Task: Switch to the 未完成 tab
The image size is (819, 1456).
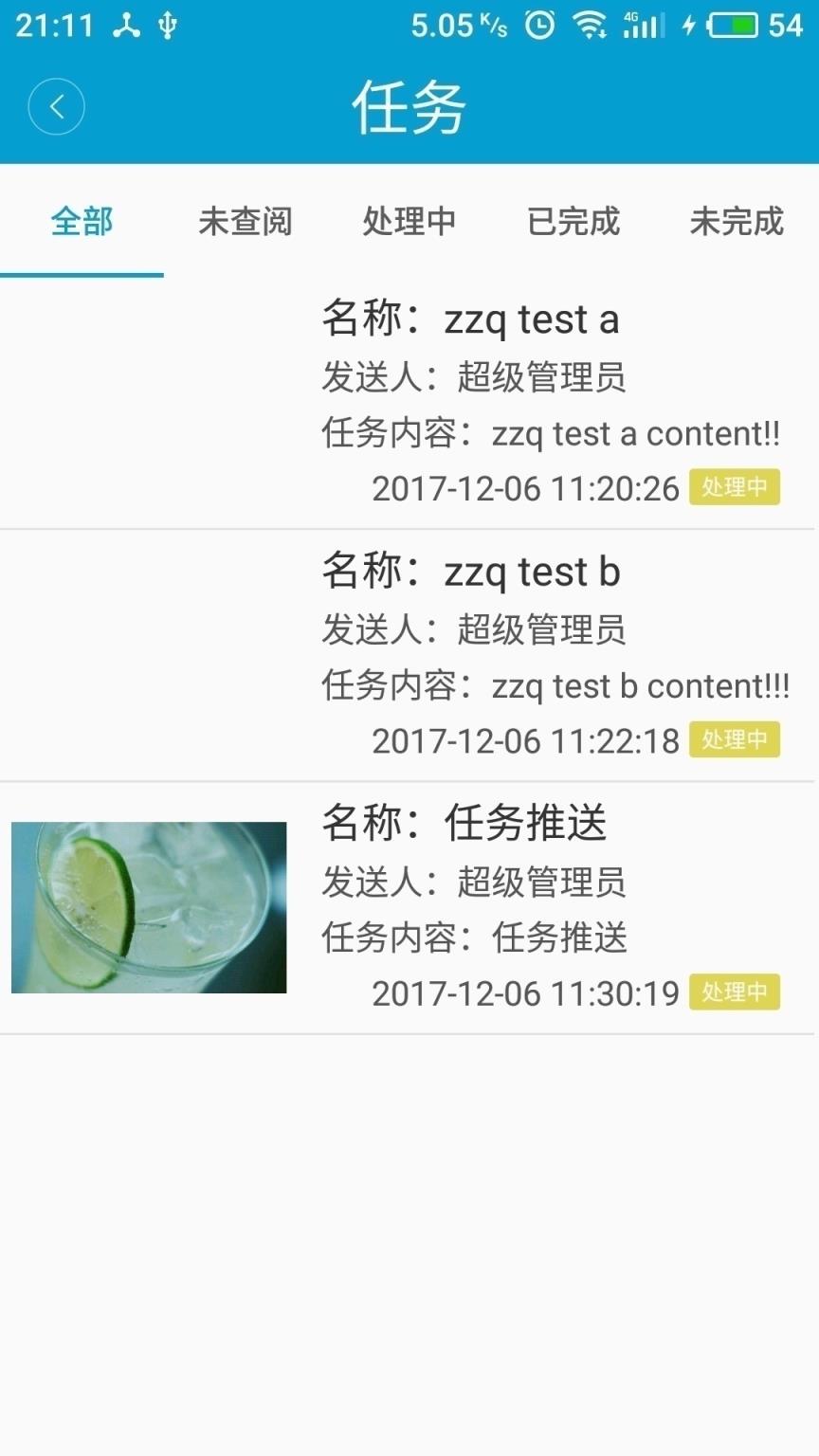Action: [737, 222]
